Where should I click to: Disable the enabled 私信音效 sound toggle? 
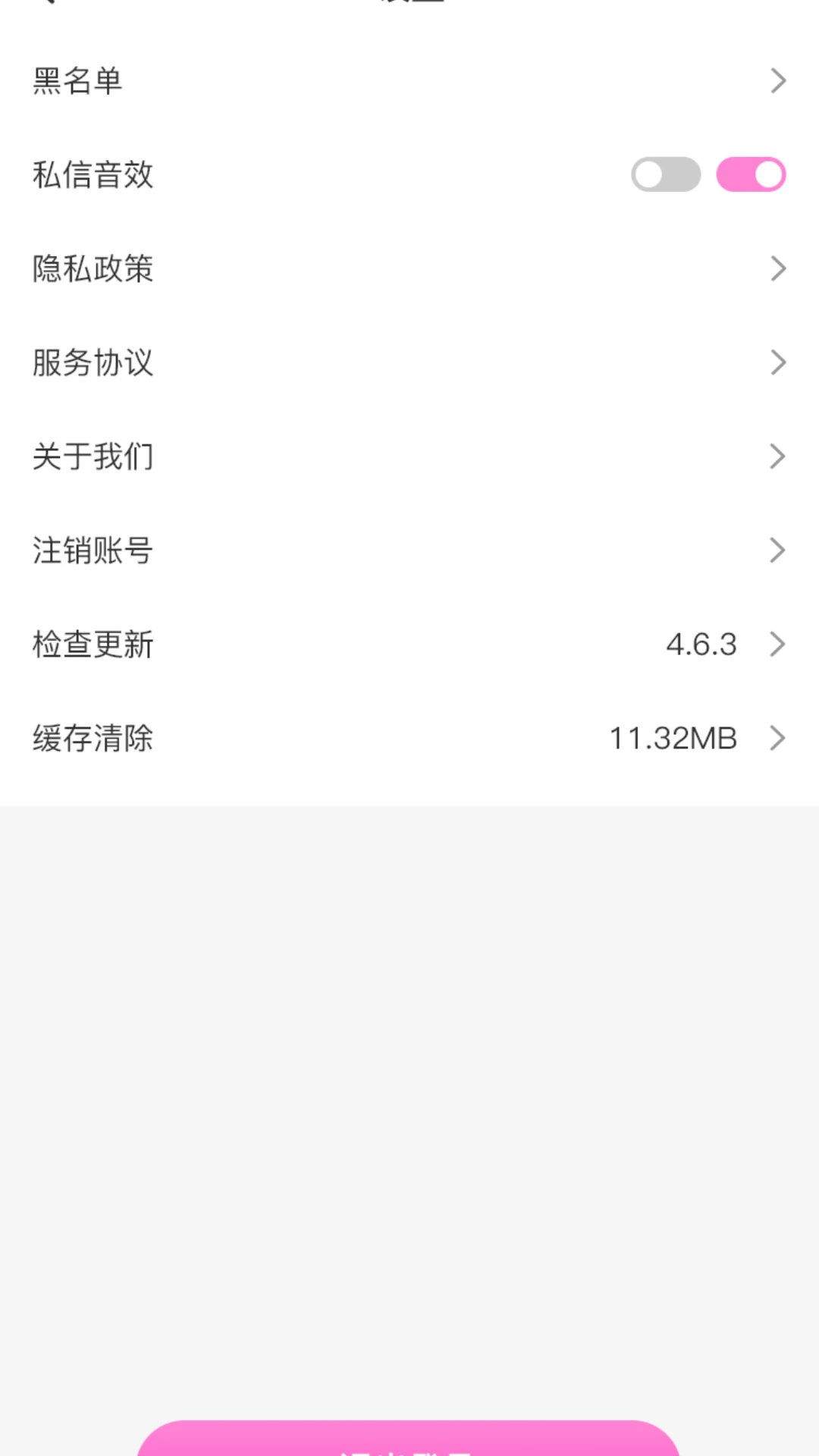pos(751,174)
